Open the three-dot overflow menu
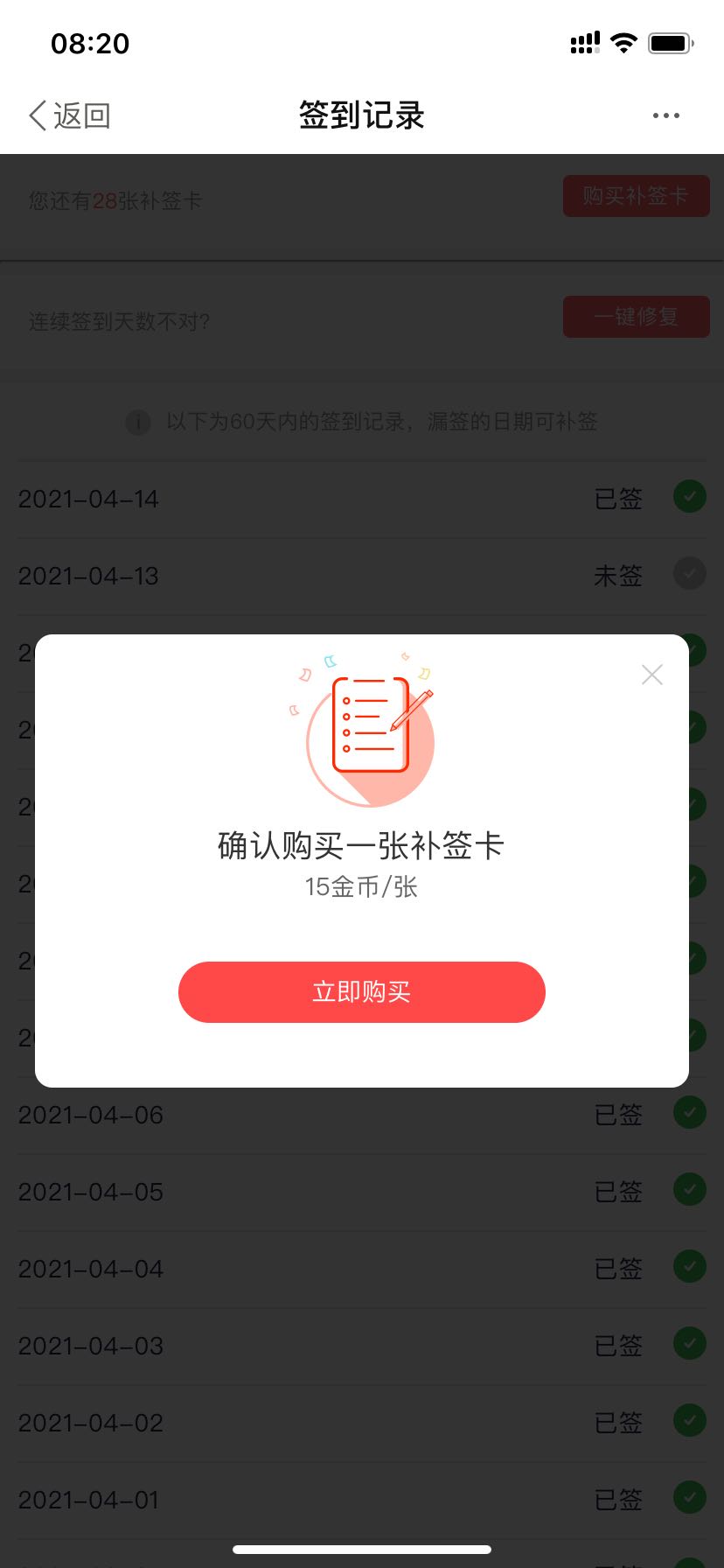Screen dimensions: 724x1568 point(666,115)
